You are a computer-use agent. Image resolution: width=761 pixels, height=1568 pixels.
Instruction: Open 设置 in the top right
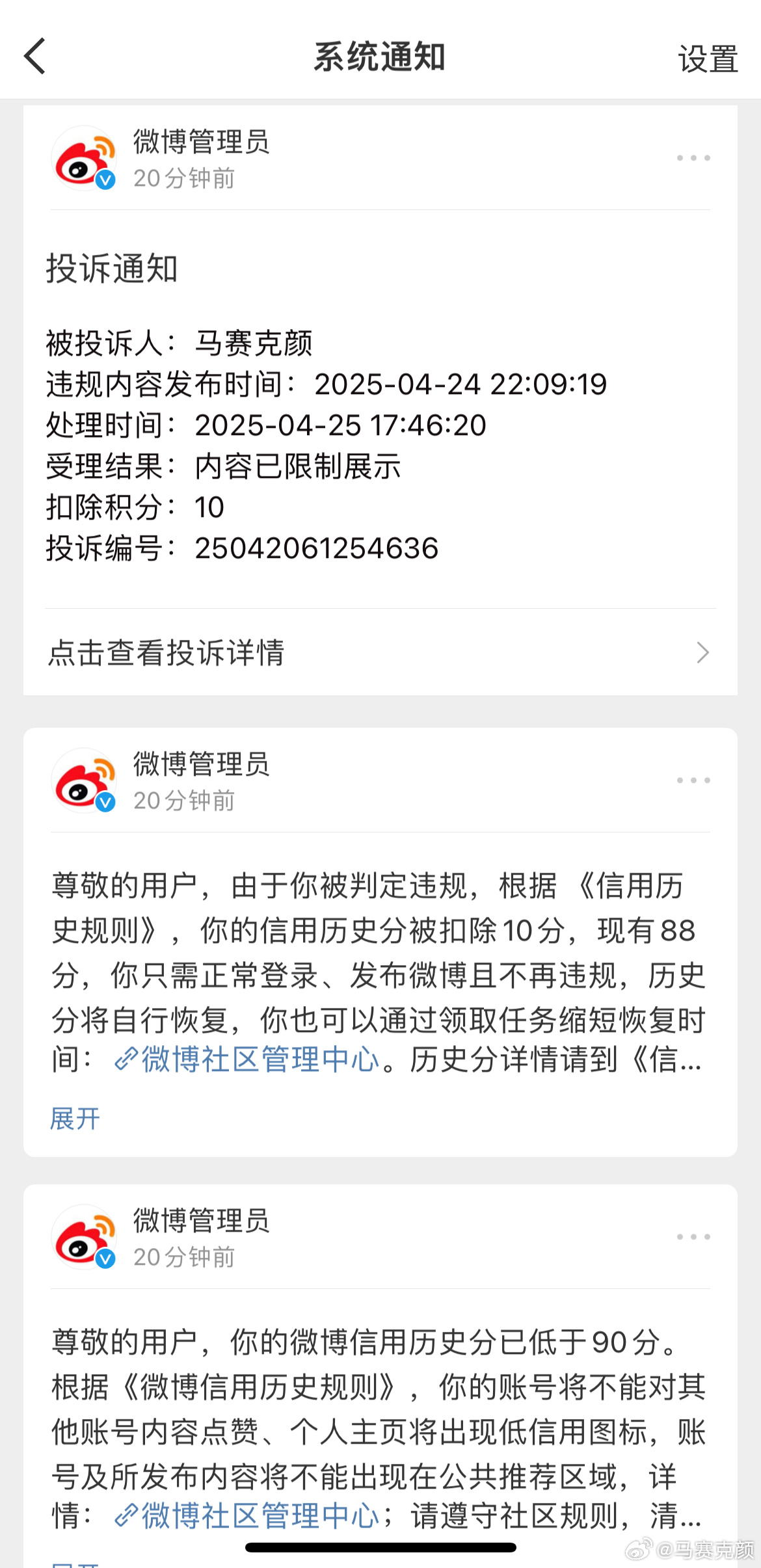pyautogui.click(x=708, y=59)
